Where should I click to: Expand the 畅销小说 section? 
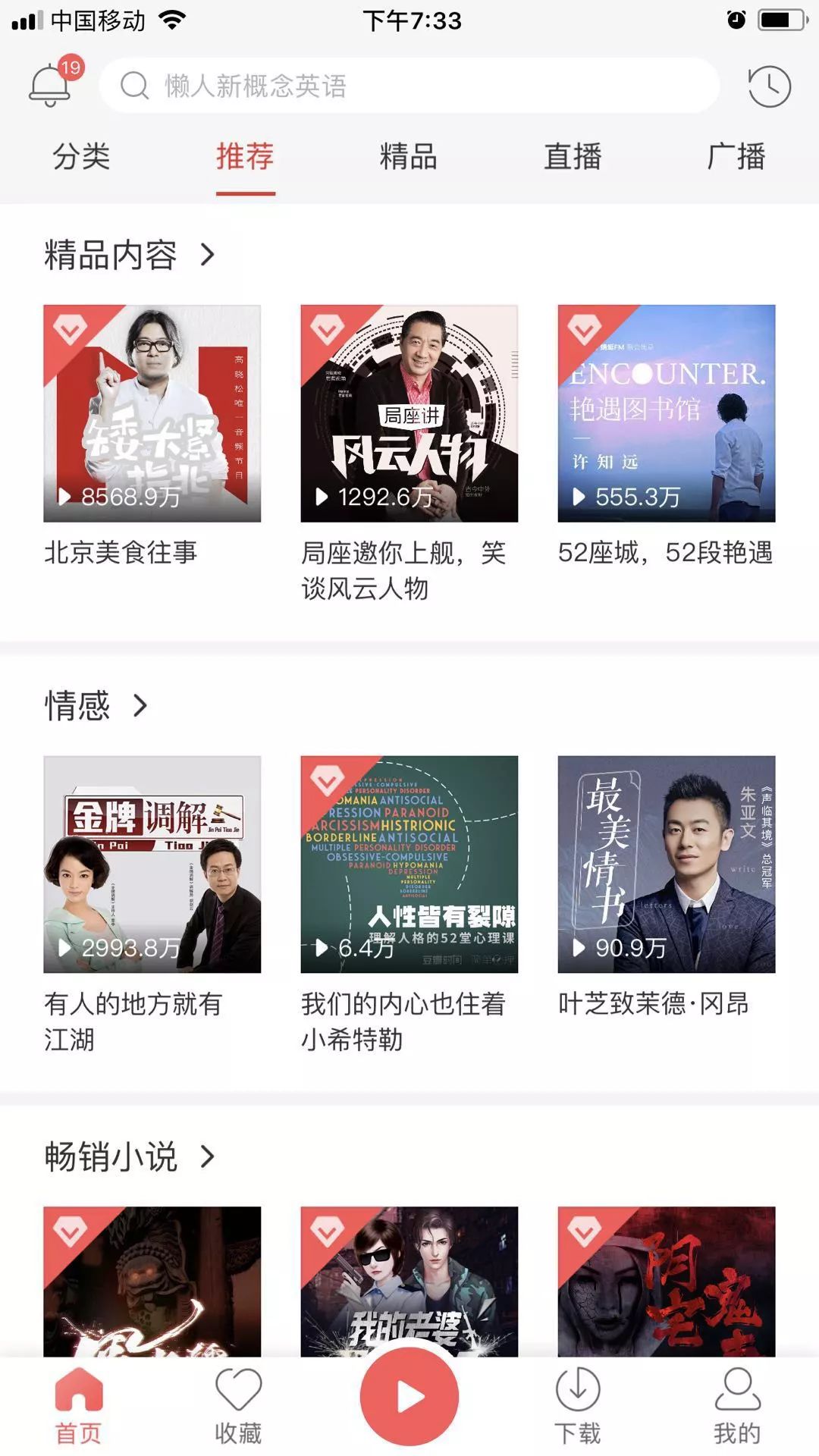[x=130, y=1156]
